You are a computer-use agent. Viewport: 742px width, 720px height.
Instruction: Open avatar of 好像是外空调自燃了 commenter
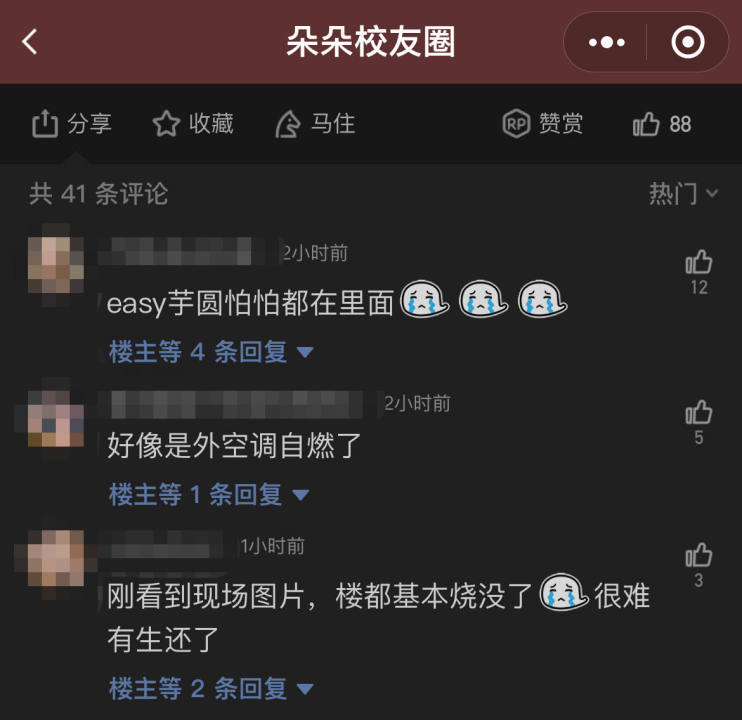[x=55, y=418]
